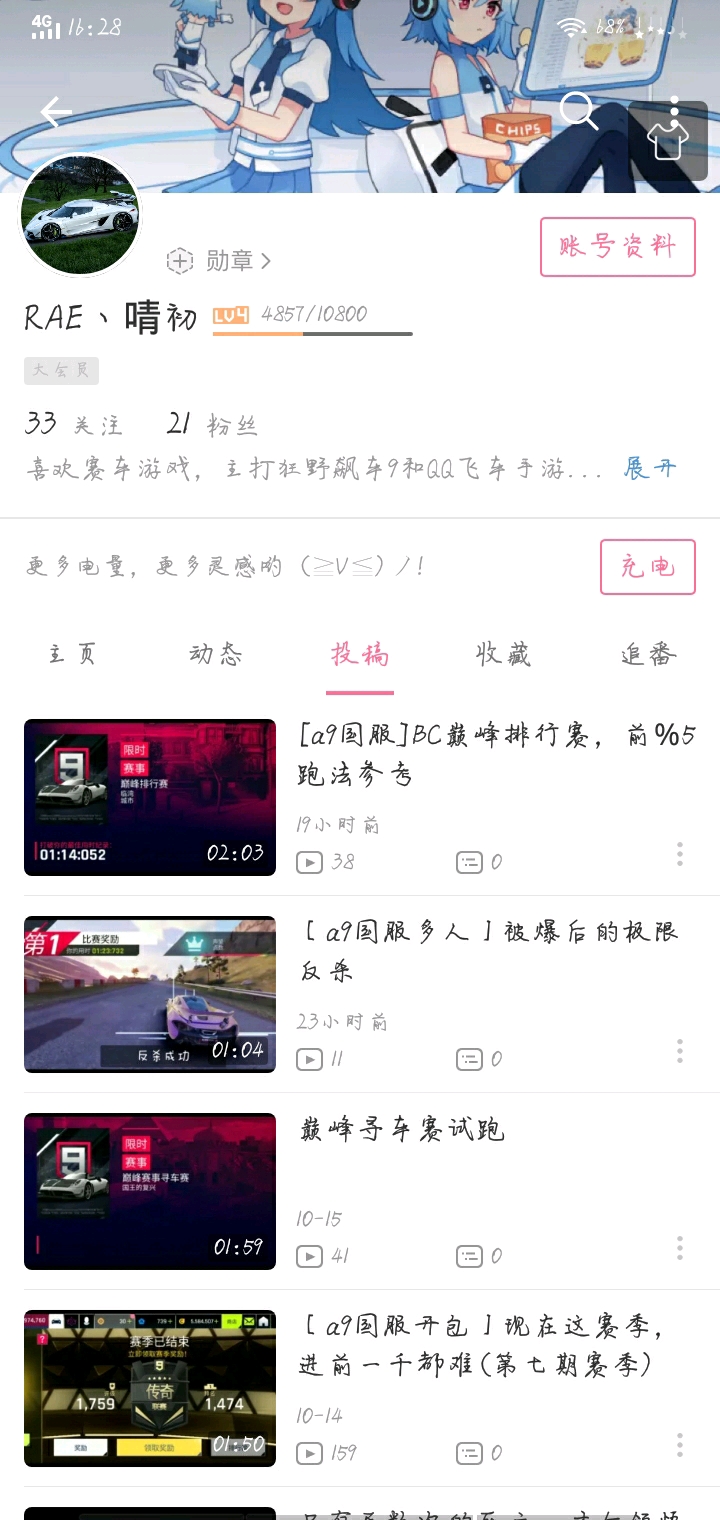This screenshot has width=720, height=1520.
Task: Select the 投稿 tab
Action: (360, 655)
